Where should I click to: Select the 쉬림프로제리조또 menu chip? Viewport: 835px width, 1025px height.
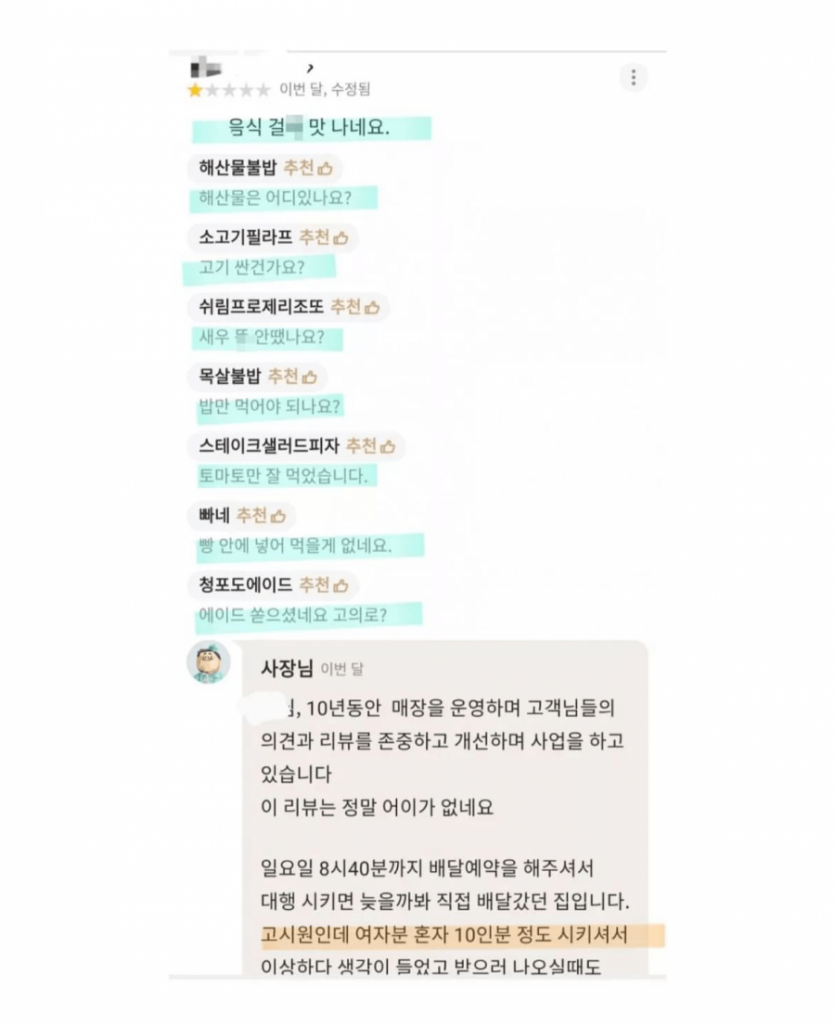[288, 306]
